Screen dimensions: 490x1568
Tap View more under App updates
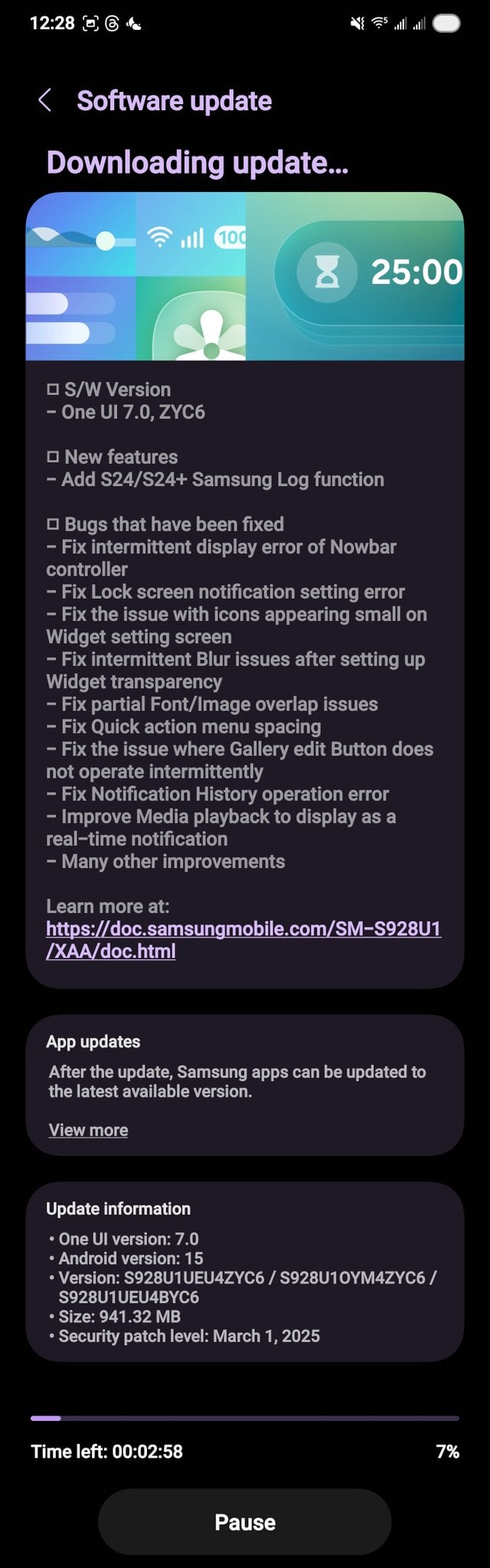click(x=88, y=1130)
